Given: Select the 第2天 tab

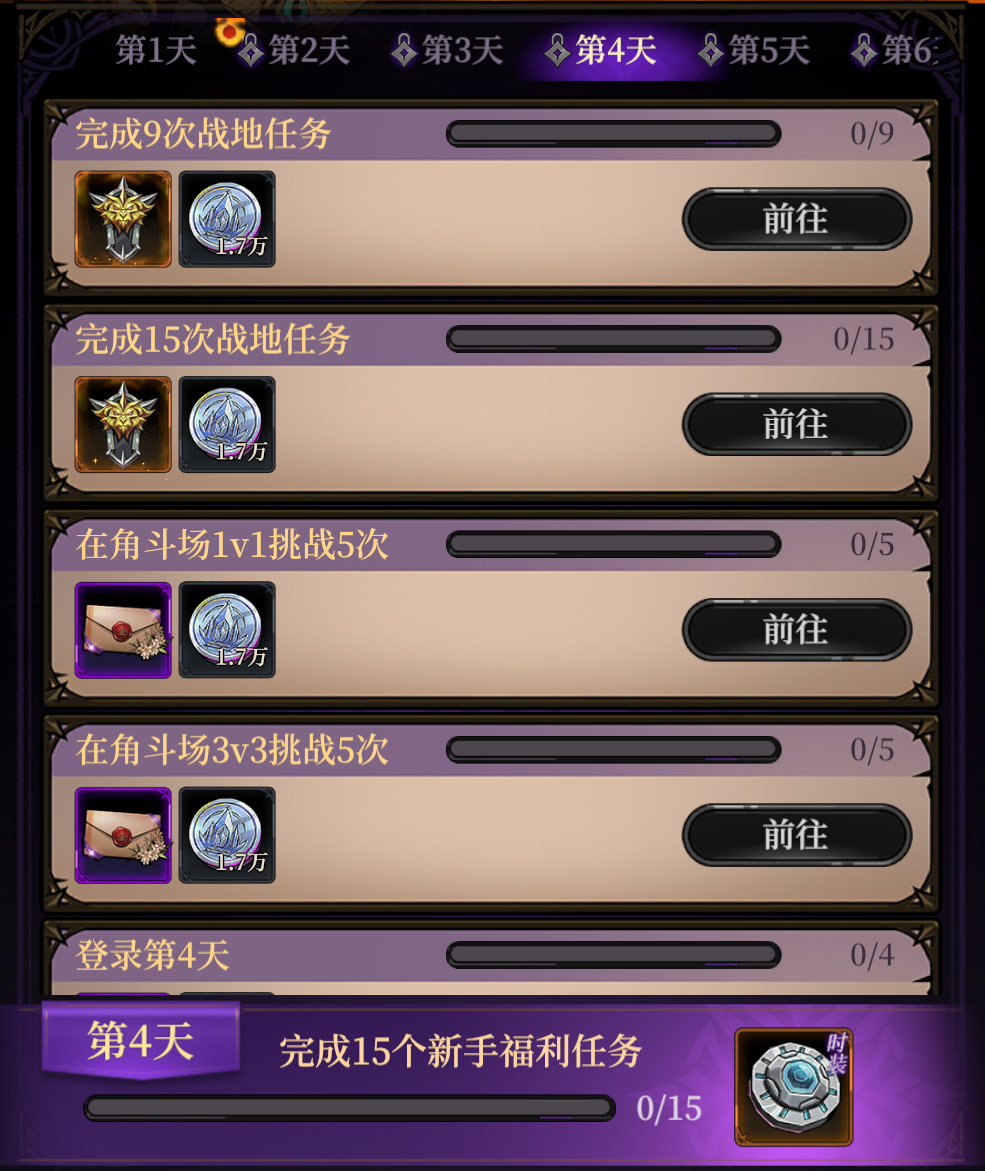Looking at the screenshot, I should [296, 50].
